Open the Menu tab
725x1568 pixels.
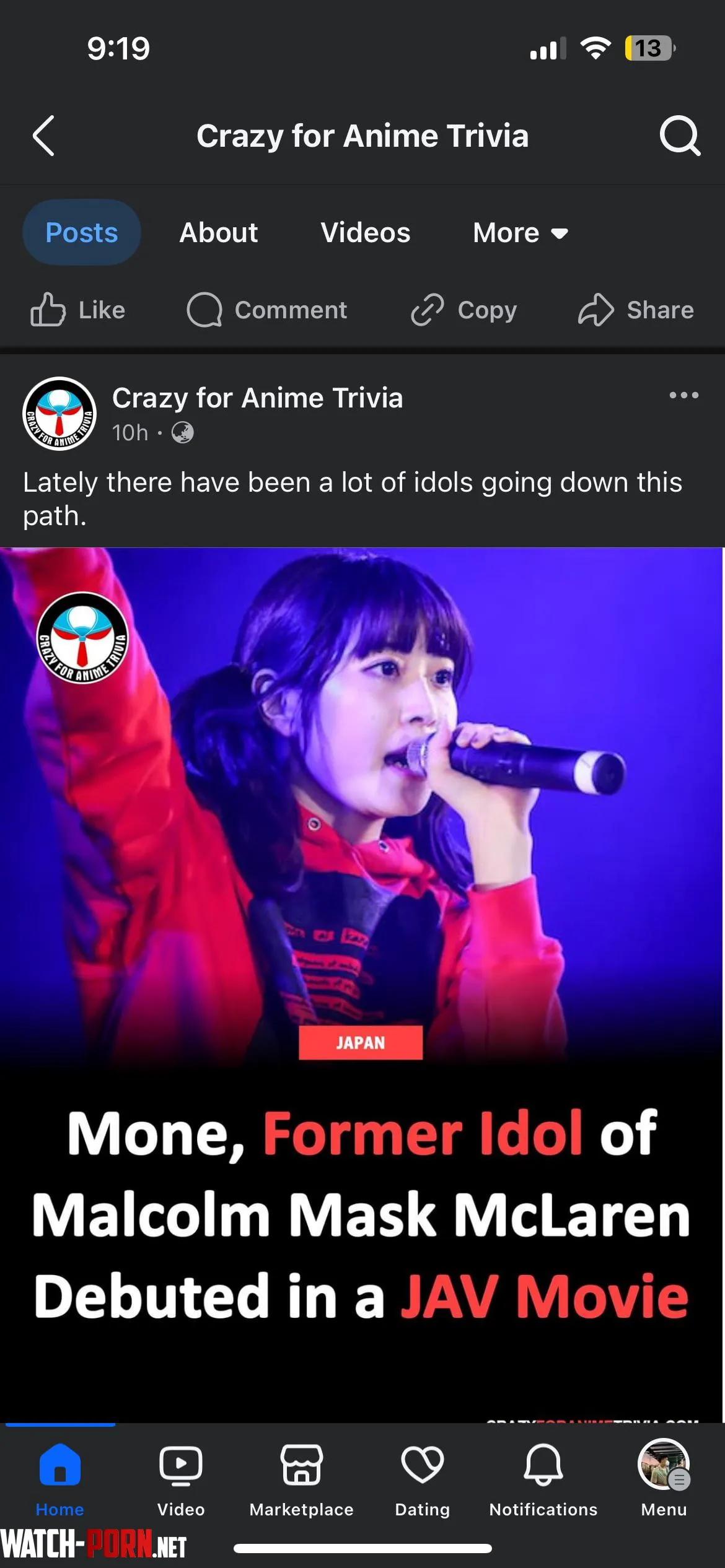[x=664, y=1479]
